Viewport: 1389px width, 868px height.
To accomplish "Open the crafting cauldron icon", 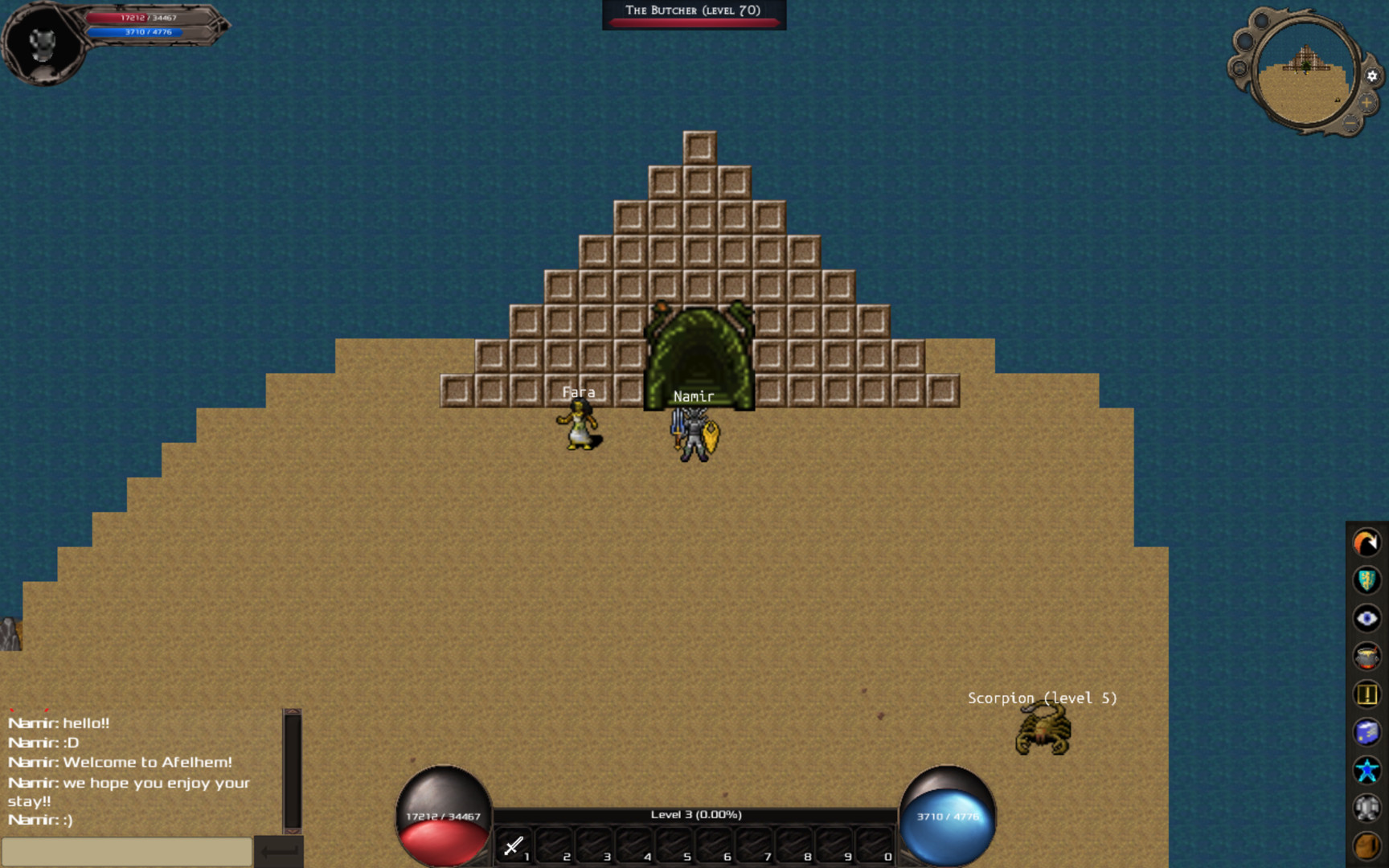I will pos(1366,656).
